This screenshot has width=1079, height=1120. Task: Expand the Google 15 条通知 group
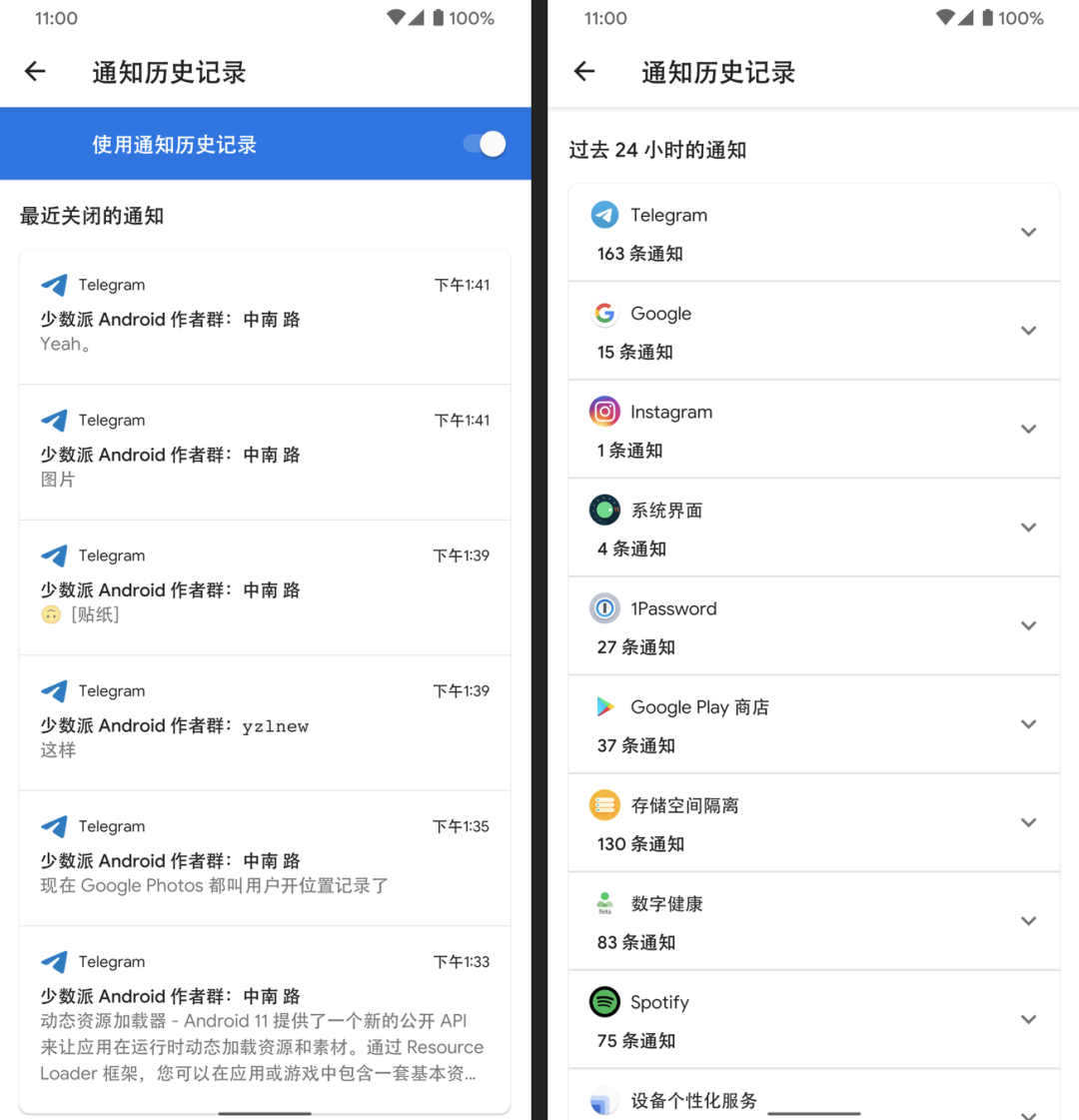click(x=1028, y=331)
